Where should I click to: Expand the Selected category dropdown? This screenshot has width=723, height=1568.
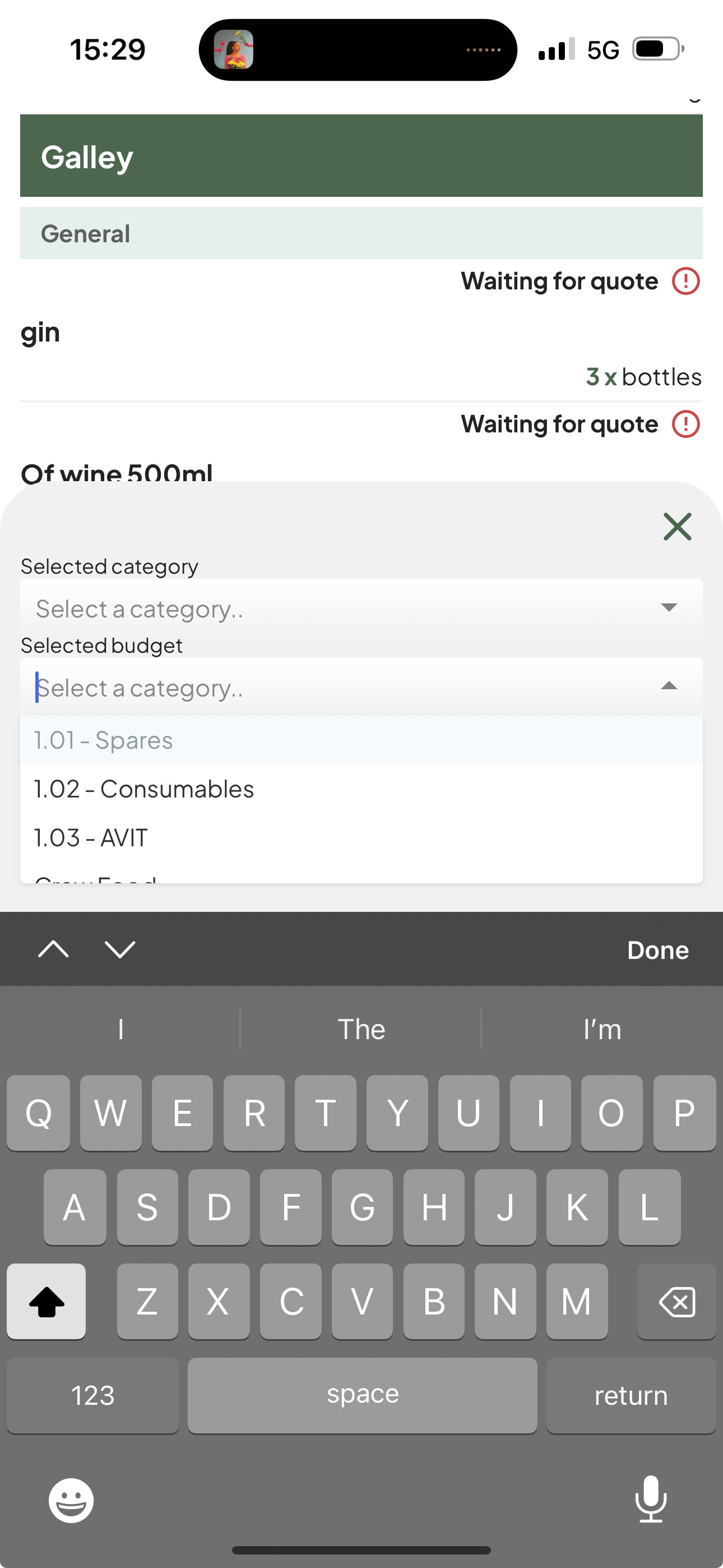click(x=361, y=608)
